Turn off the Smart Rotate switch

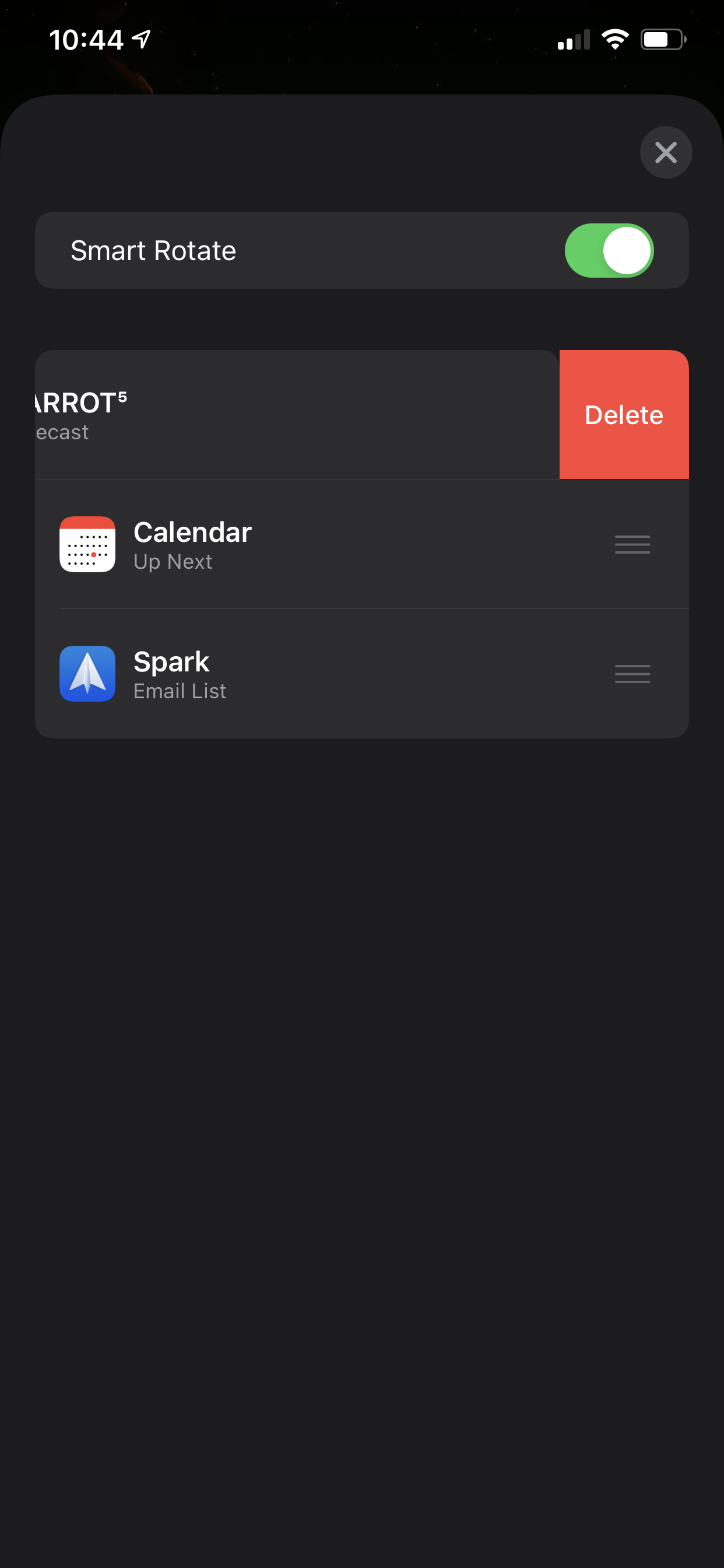[x=609, y=250]
